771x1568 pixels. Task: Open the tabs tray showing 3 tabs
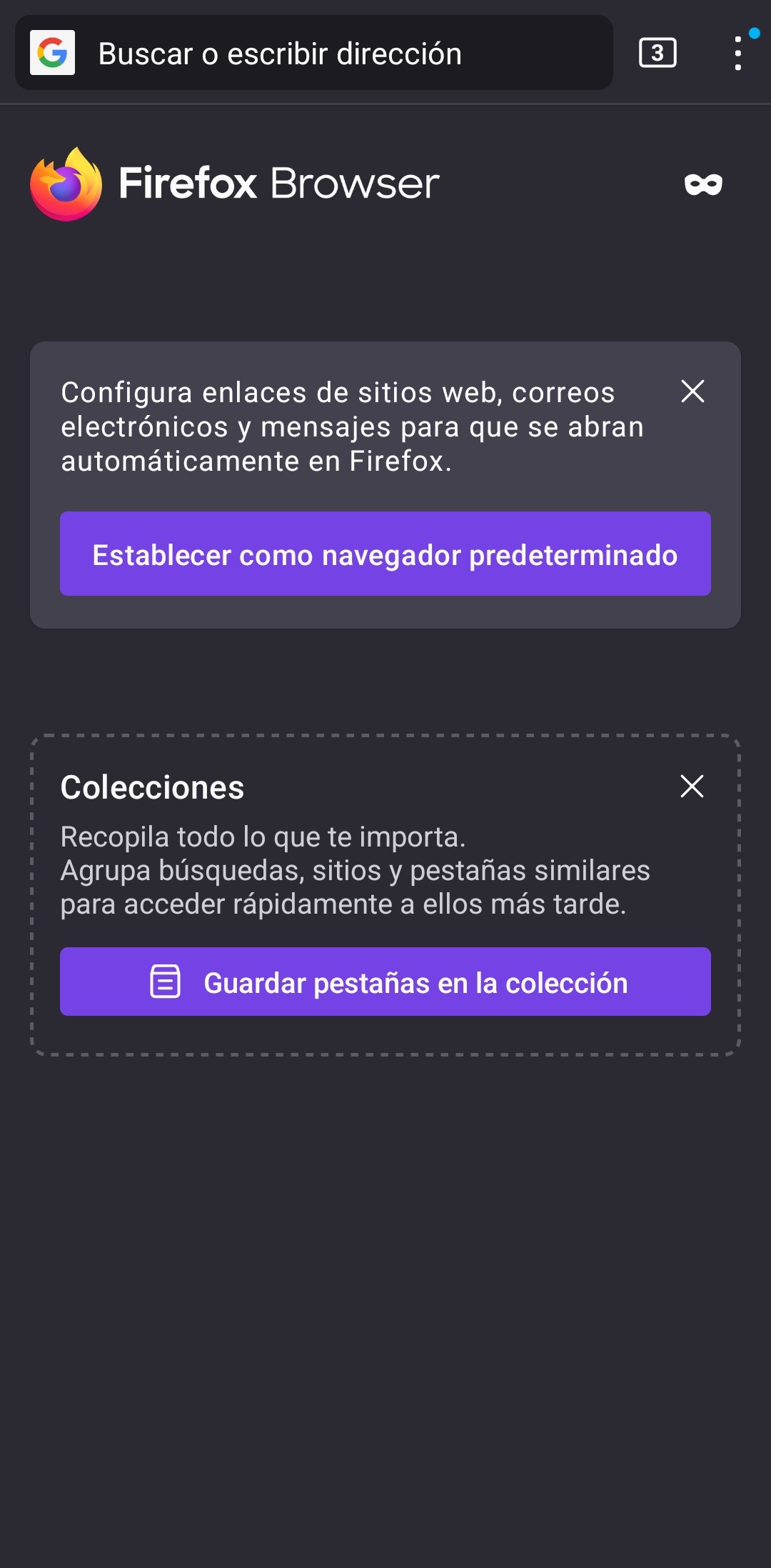click(x=657, y=53)
